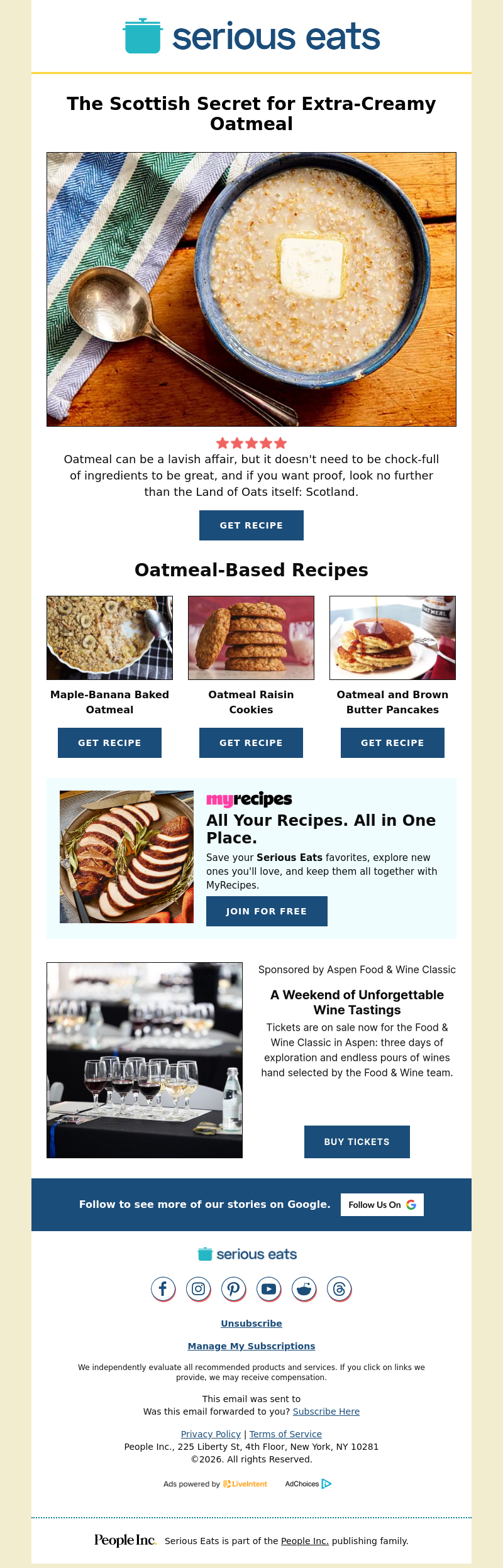Buy tickets for Aspen Food & Wine Classic
Image resolution: width=503 pixels, height=1568 pixels.
[357, 1142]
